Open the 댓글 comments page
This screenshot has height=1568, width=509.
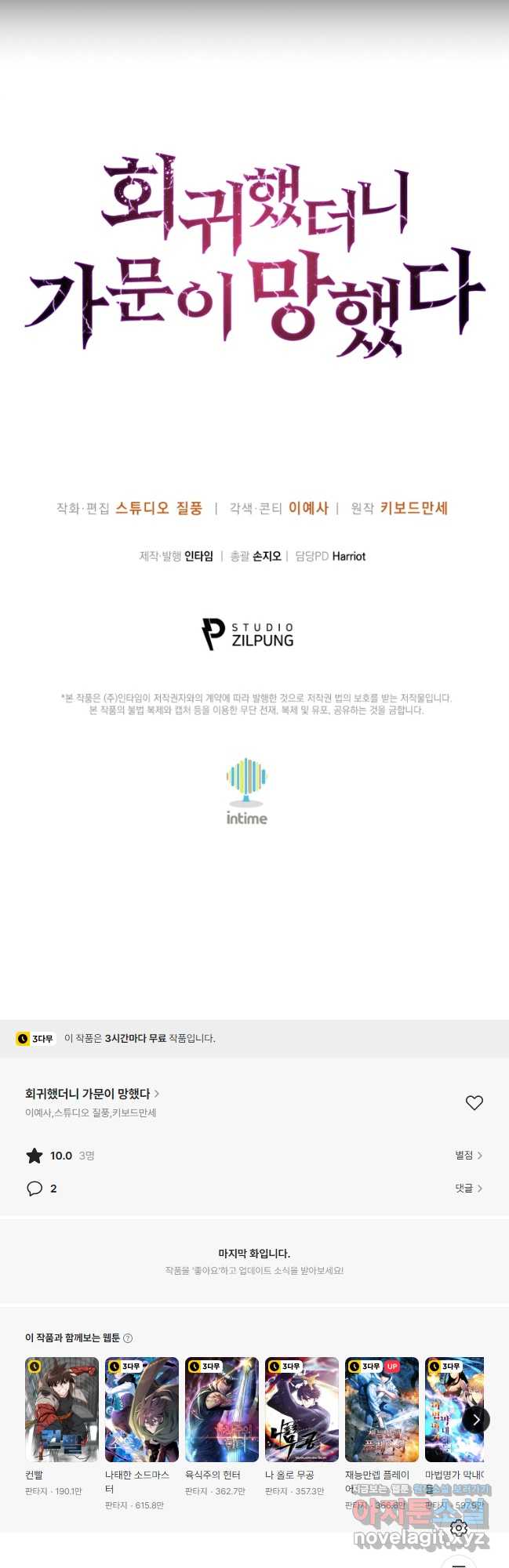pos(468,1188)
